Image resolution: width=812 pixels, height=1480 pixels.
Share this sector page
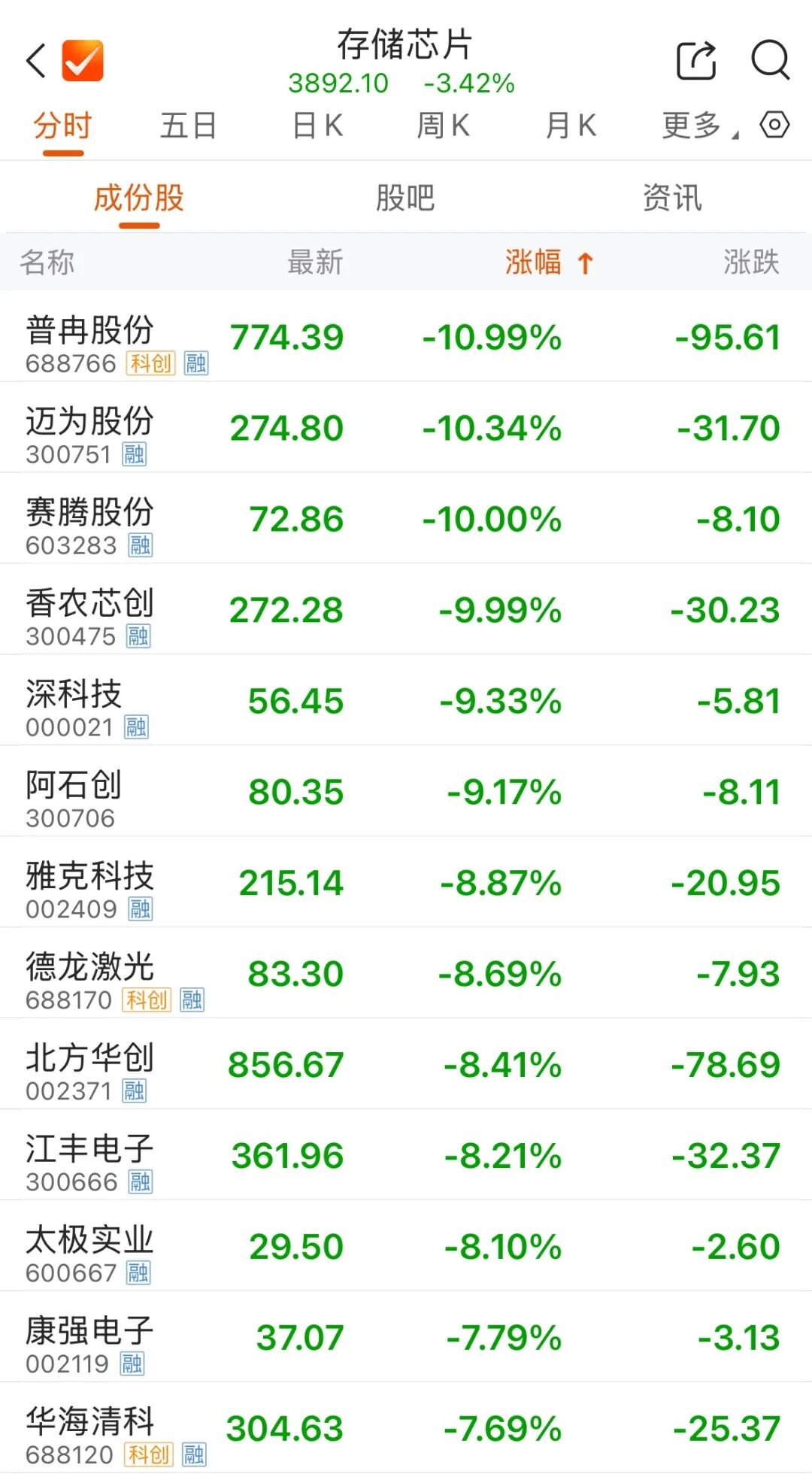696,60
